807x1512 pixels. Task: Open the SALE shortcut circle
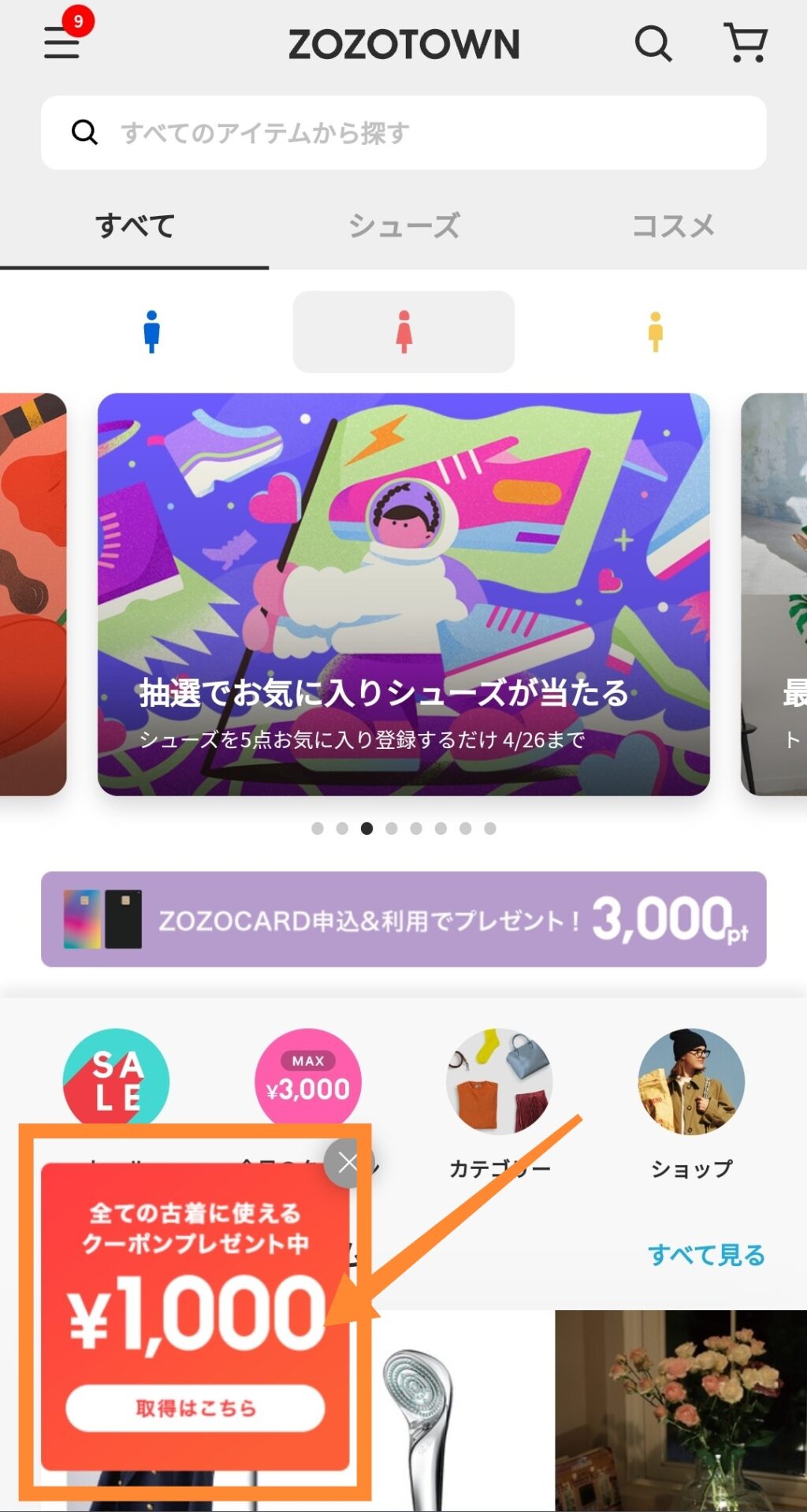pos(116,1076)
